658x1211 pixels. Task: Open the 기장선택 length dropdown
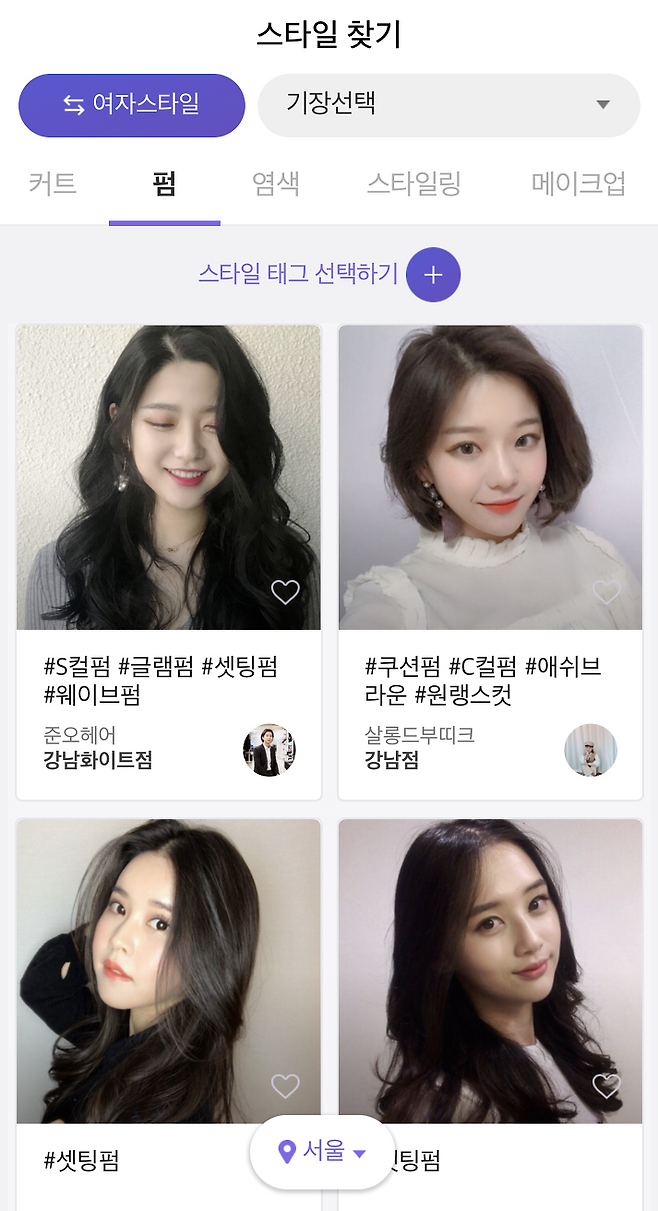coord(448,105)
